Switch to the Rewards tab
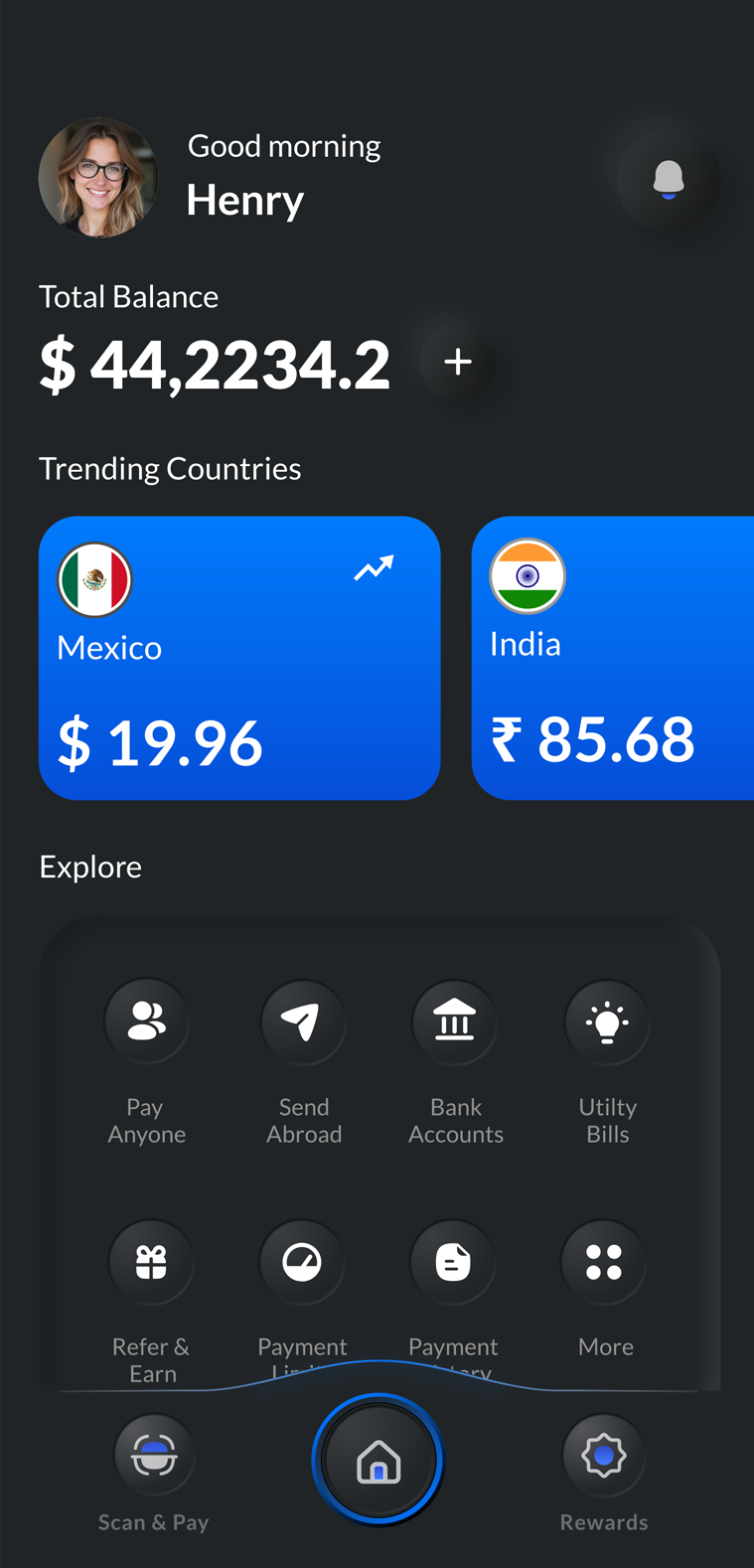 (x=604, y=1457)
